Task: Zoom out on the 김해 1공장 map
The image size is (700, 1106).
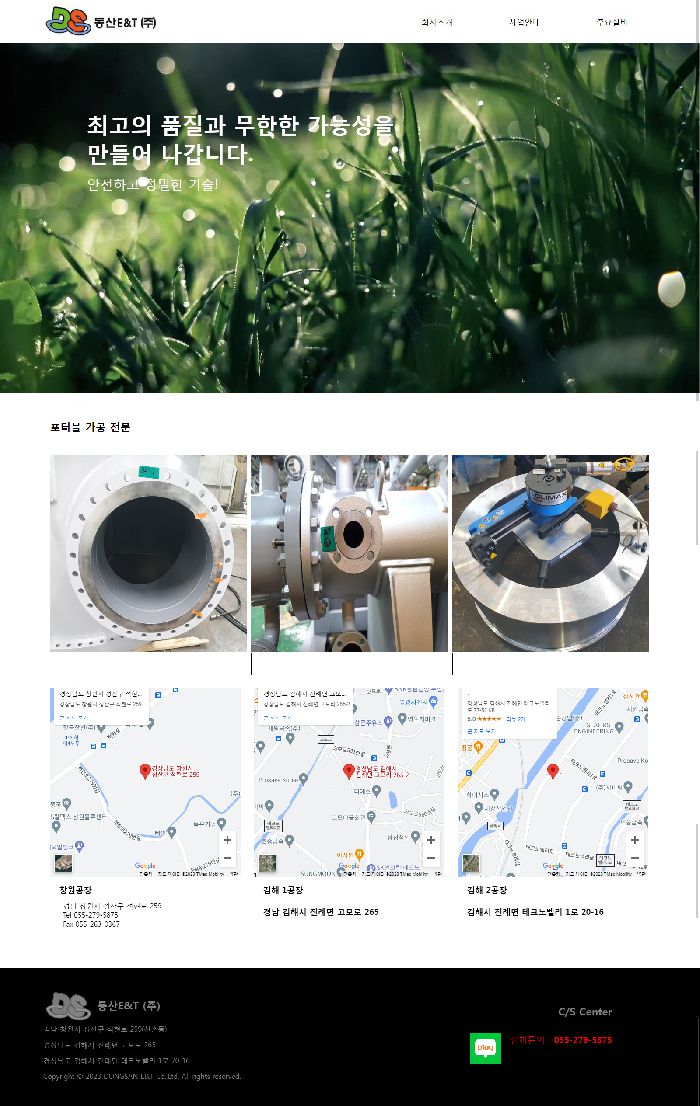Action: point(430,858)
